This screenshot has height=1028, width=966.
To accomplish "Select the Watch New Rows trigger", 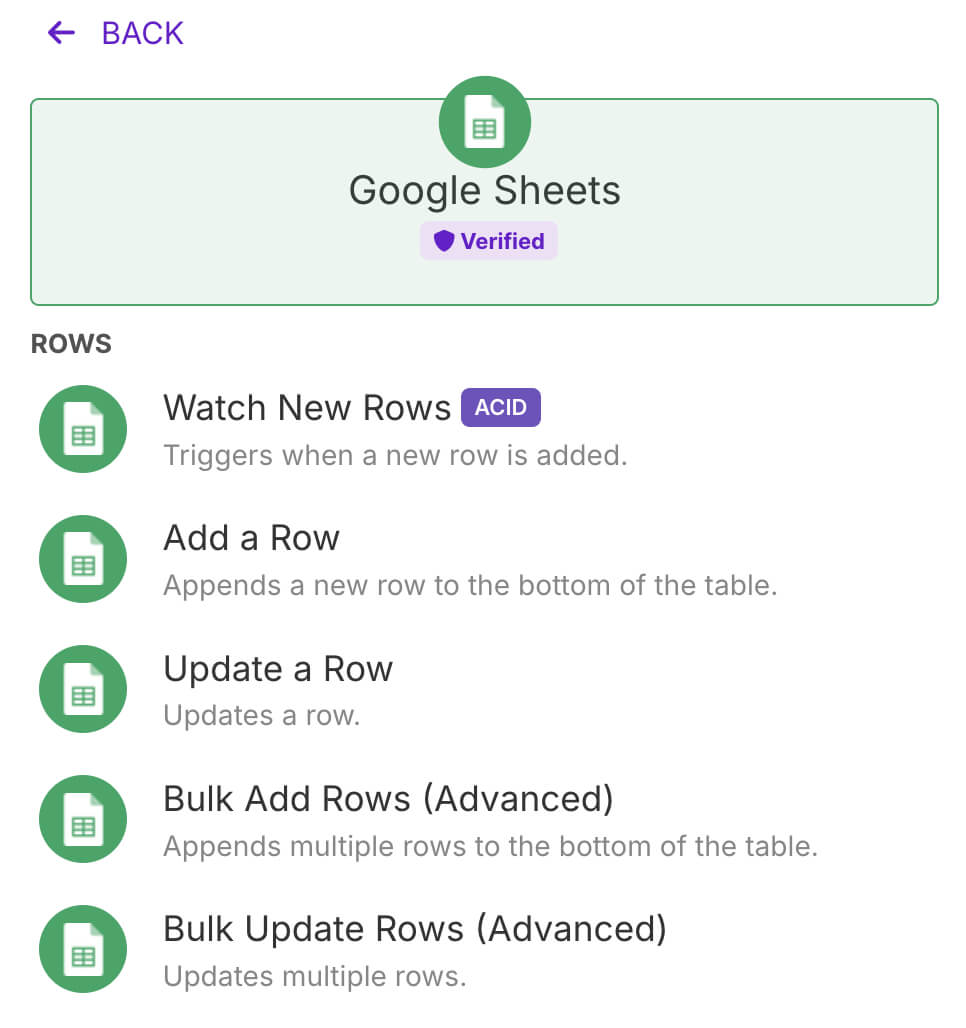I will click(307, 409).
